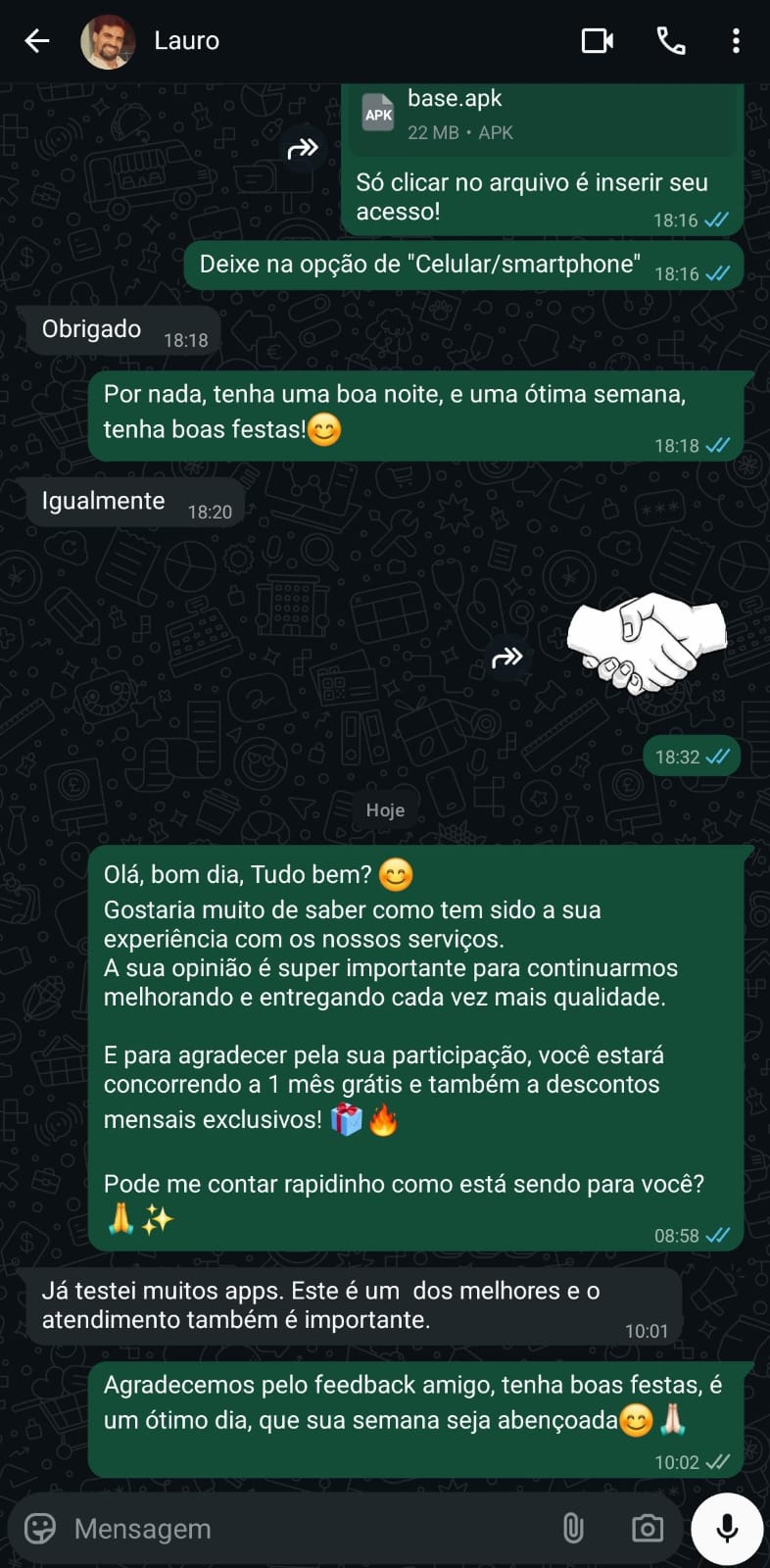Open Lauro's profile picture
The width and height of the screenshot is (770, 1568).
(108, 41)
